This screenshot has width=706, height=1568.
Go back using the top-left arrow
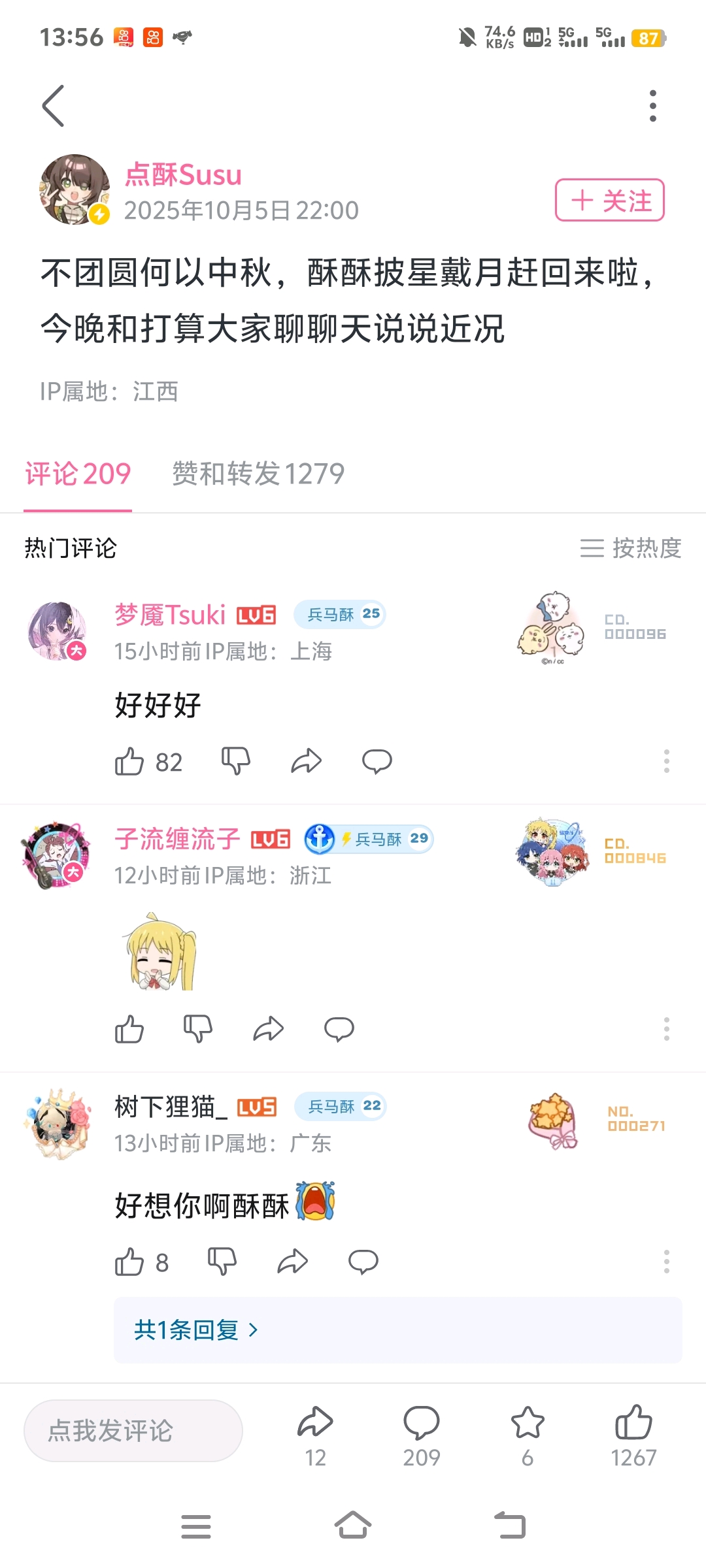click(x=54, y=106)
